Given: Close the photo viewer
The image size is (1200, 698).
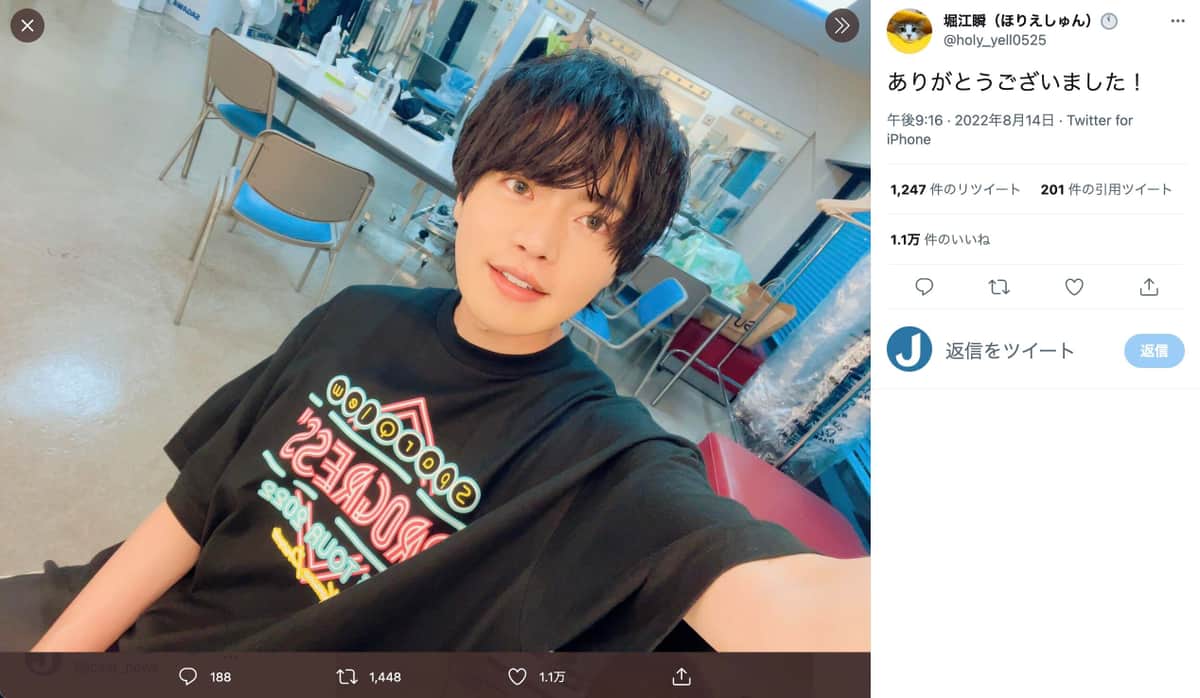Looking at the screenshot, I should pos(27,26).
